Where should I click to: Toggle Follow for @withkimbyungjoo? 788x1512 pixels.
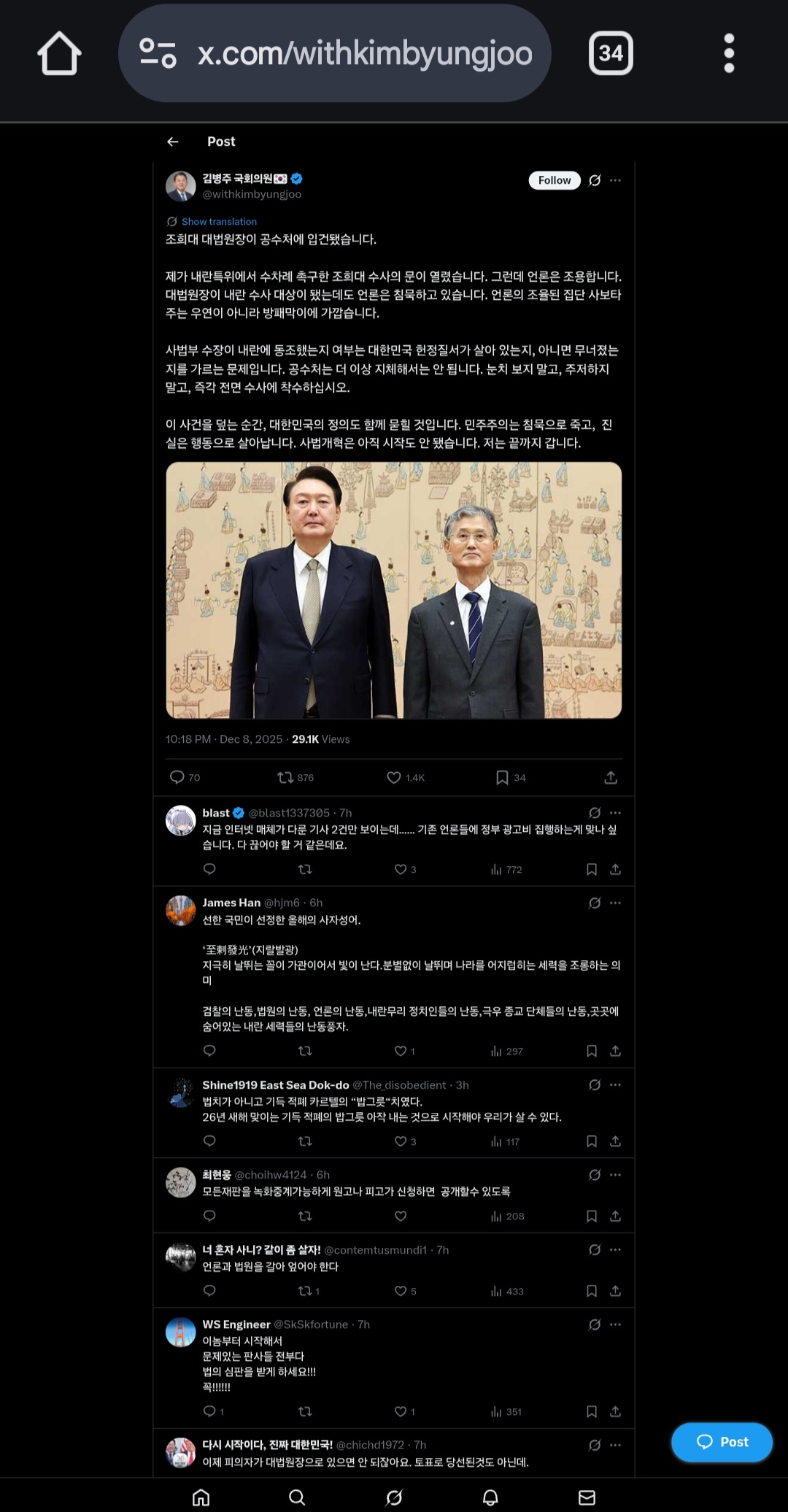click(x=554, y=180)
